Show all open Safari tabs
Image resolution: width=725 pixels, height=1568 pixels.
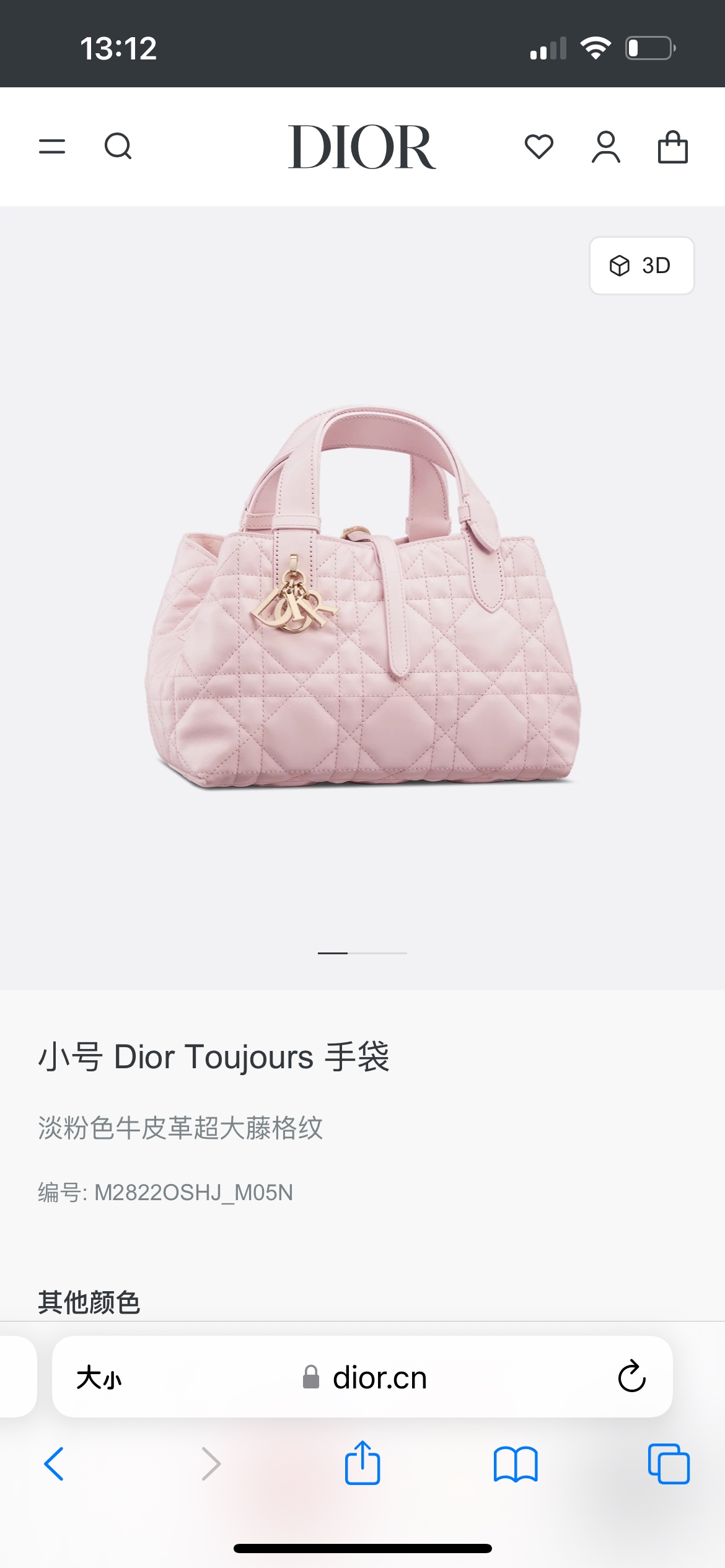tap(669, 1464)
